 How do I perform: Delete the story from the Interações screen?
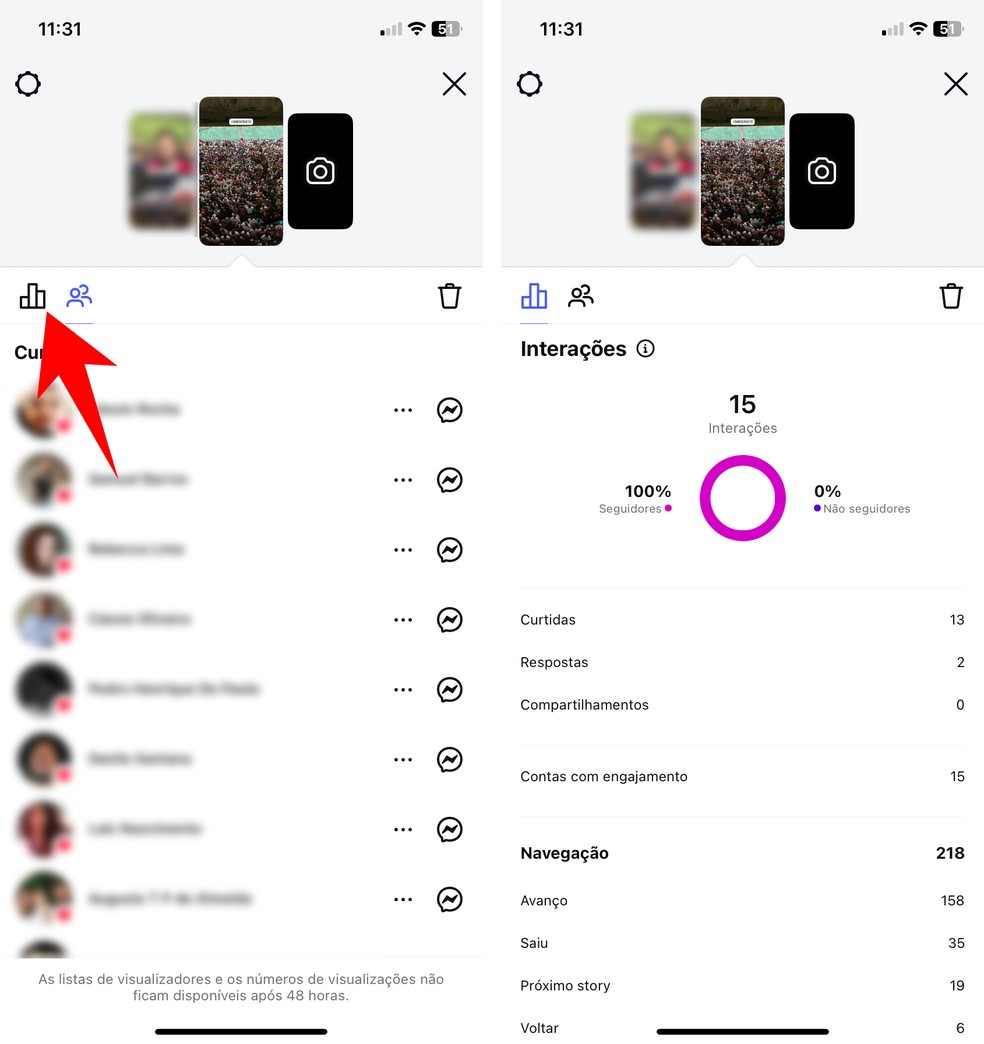point(951,296)
